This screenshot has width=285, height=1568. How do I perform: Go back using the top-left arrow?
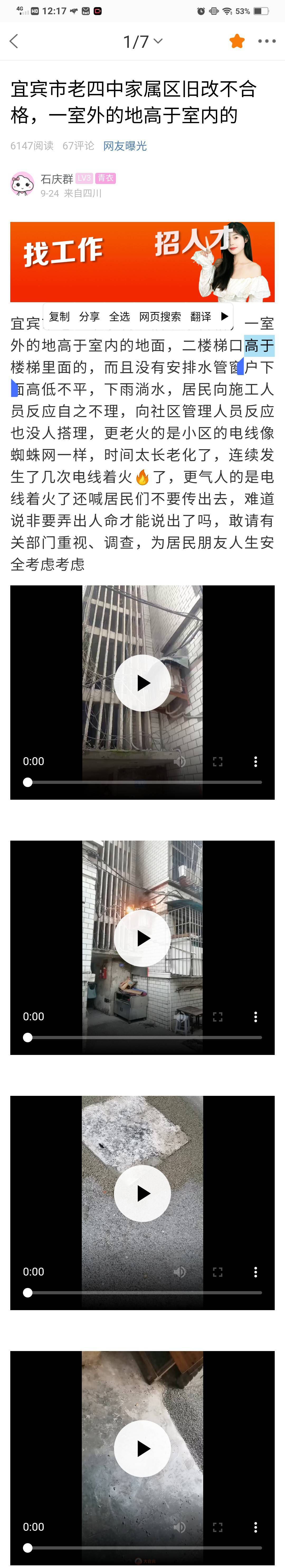[15, 41]
